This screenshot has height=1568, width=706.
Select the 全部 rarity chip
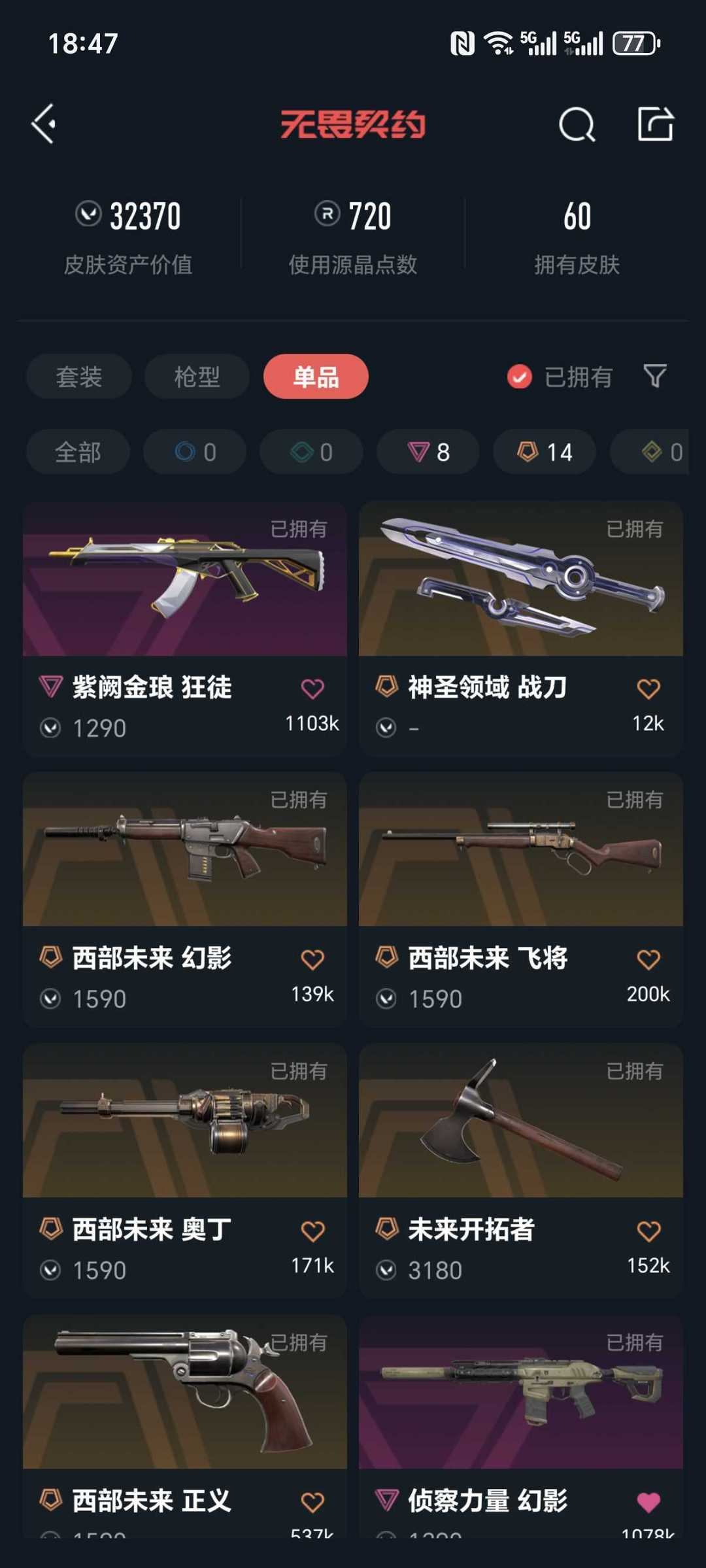[78, 452]
